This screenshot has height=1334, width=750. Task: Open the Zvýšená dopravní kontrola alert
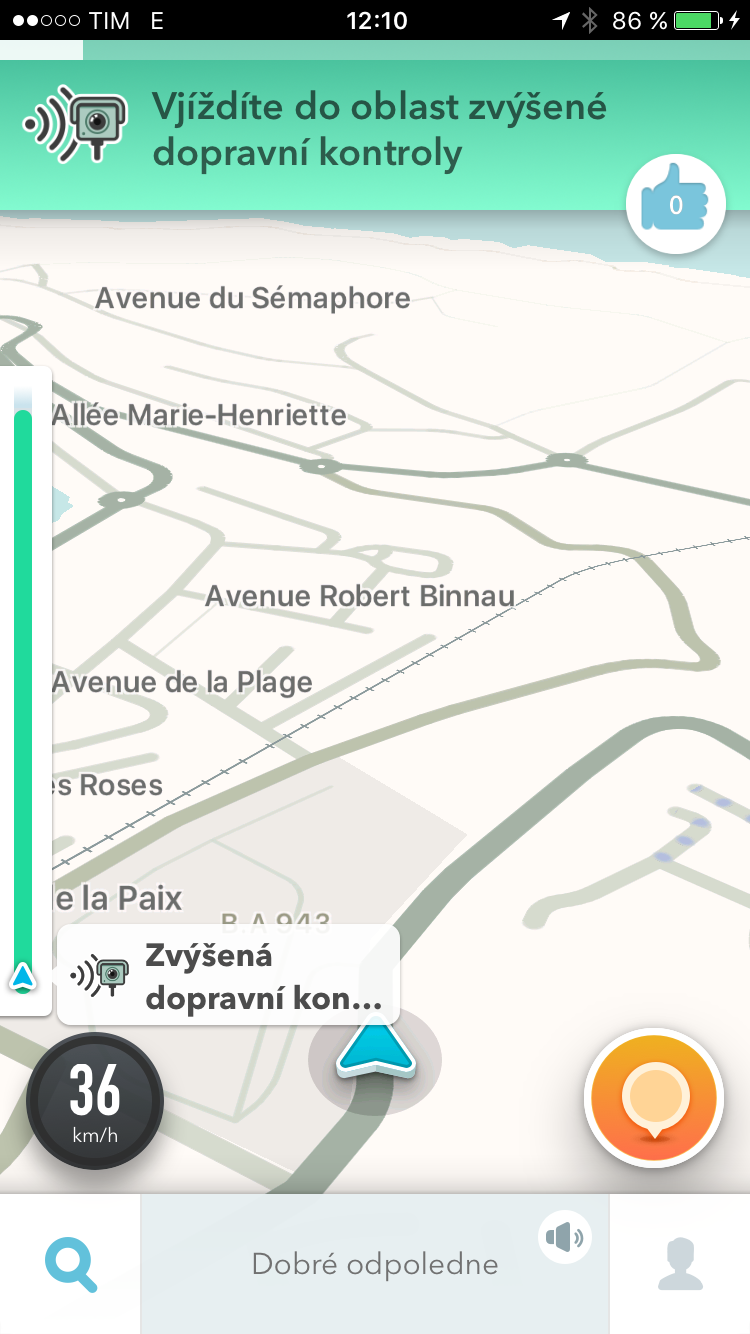(229, 974)
